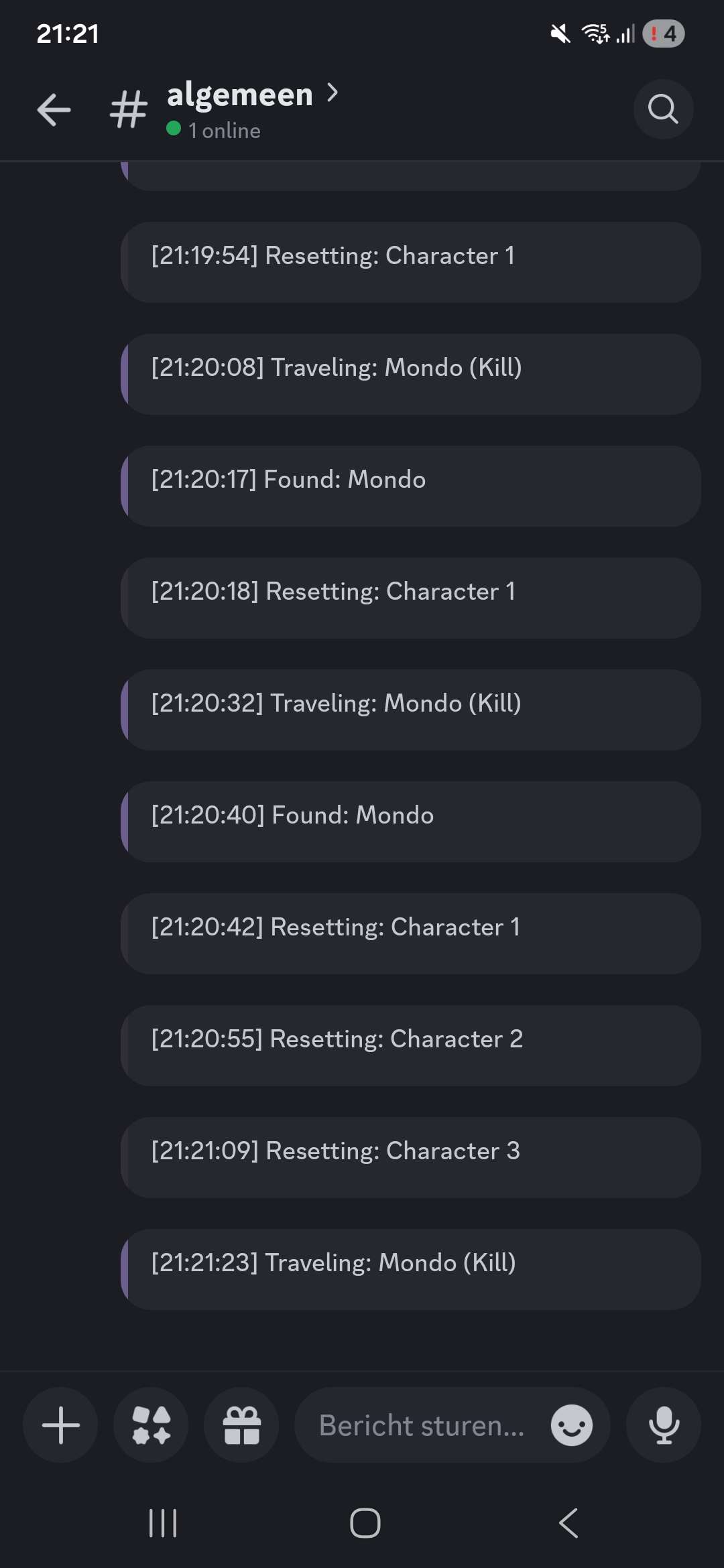Open the apps and games shortcut icon

[150, 1425]
